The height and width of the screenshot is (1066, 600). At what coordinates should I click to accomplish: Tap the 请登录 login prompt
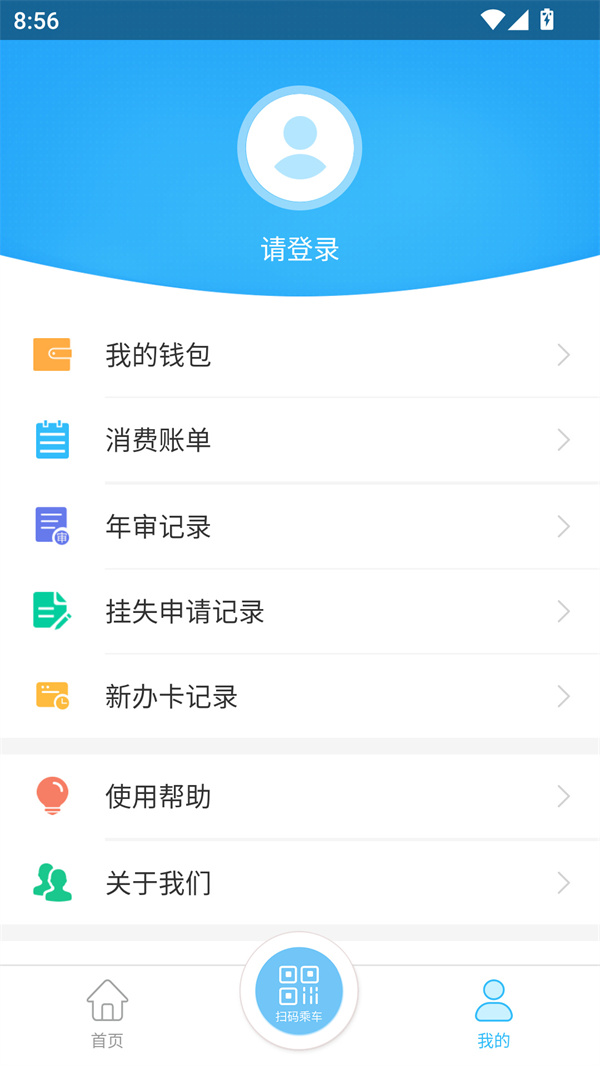(x=300, y=249)
